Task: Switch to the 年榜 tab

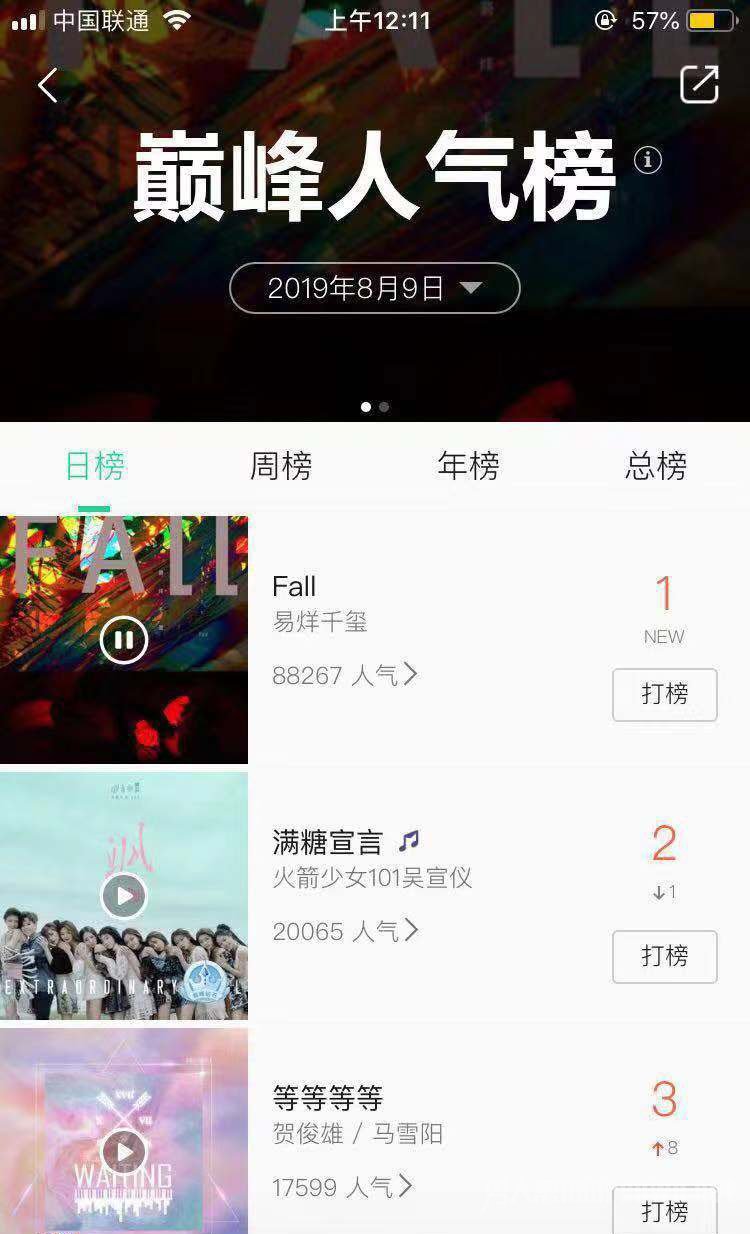Action: [468, 466]
